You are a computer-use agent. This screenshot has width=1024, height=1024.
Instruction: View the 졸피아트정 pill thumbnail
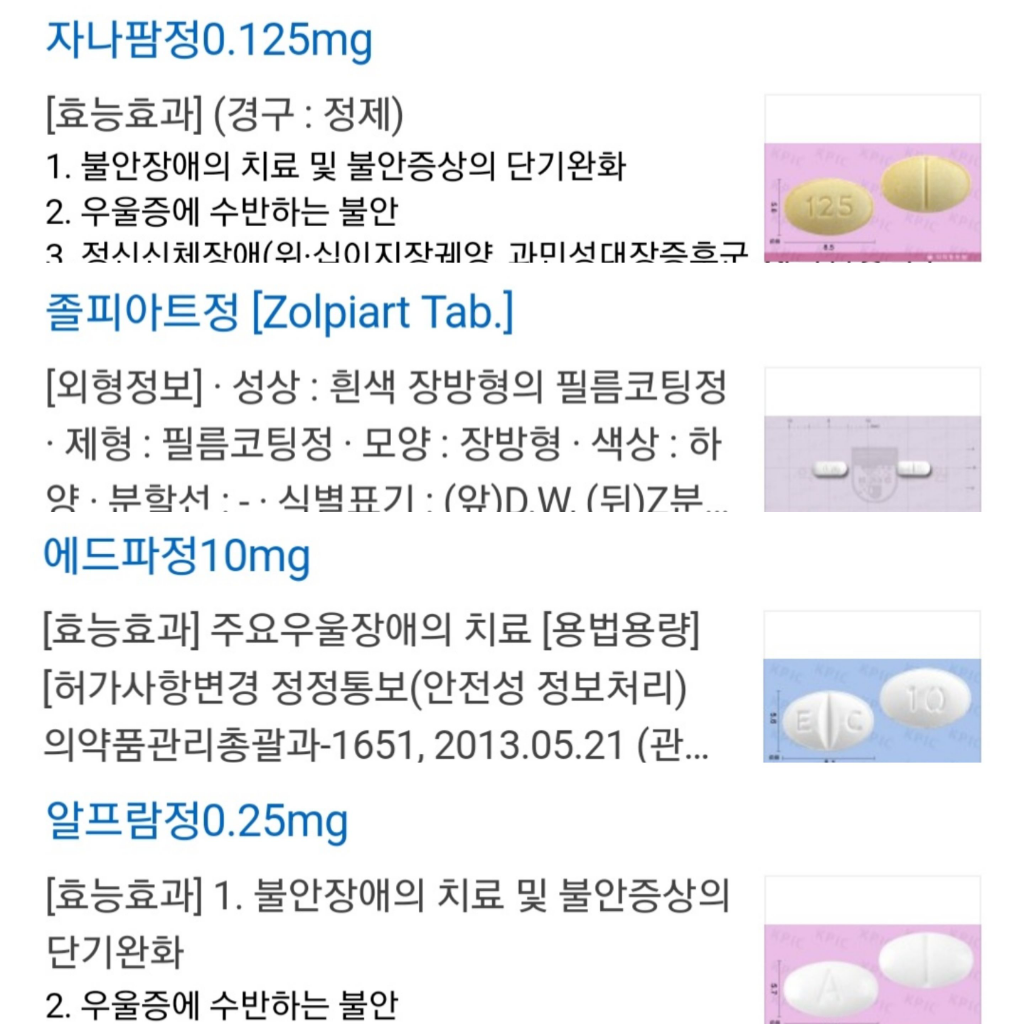pos(872,441)
